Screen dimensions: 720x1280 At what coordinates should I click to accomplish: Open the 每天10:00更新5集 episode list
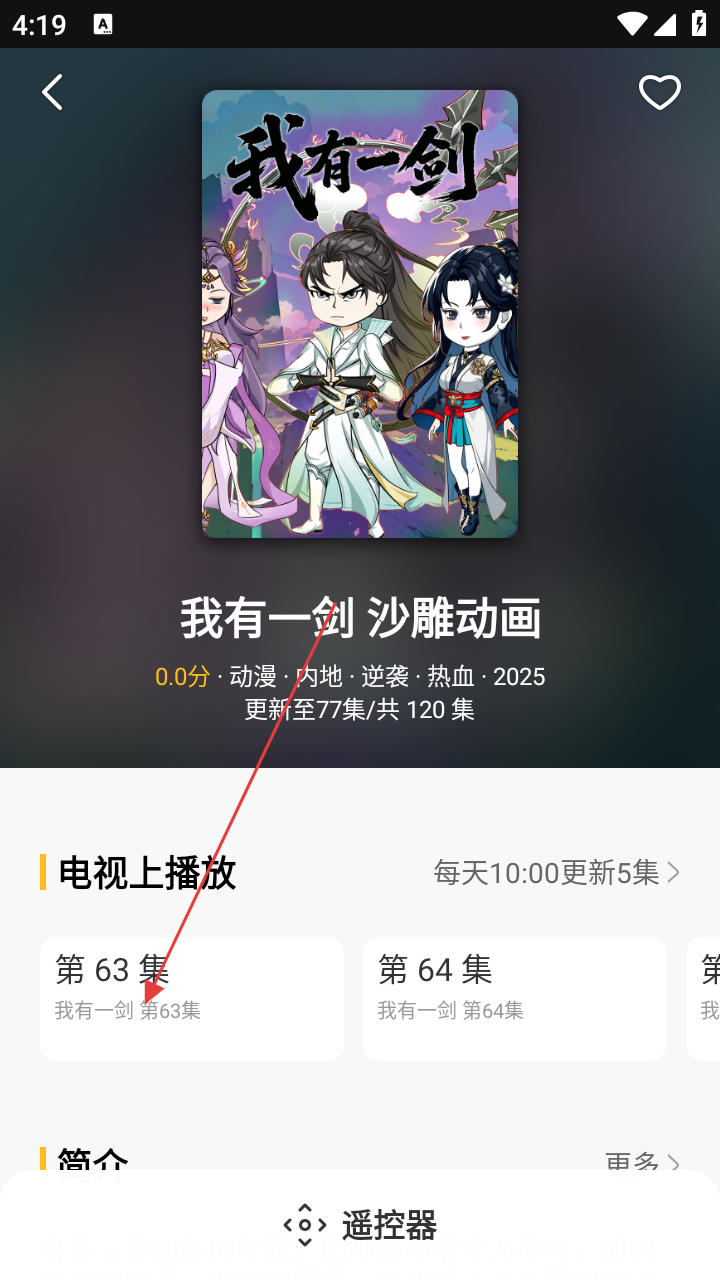tap(556, 873)
